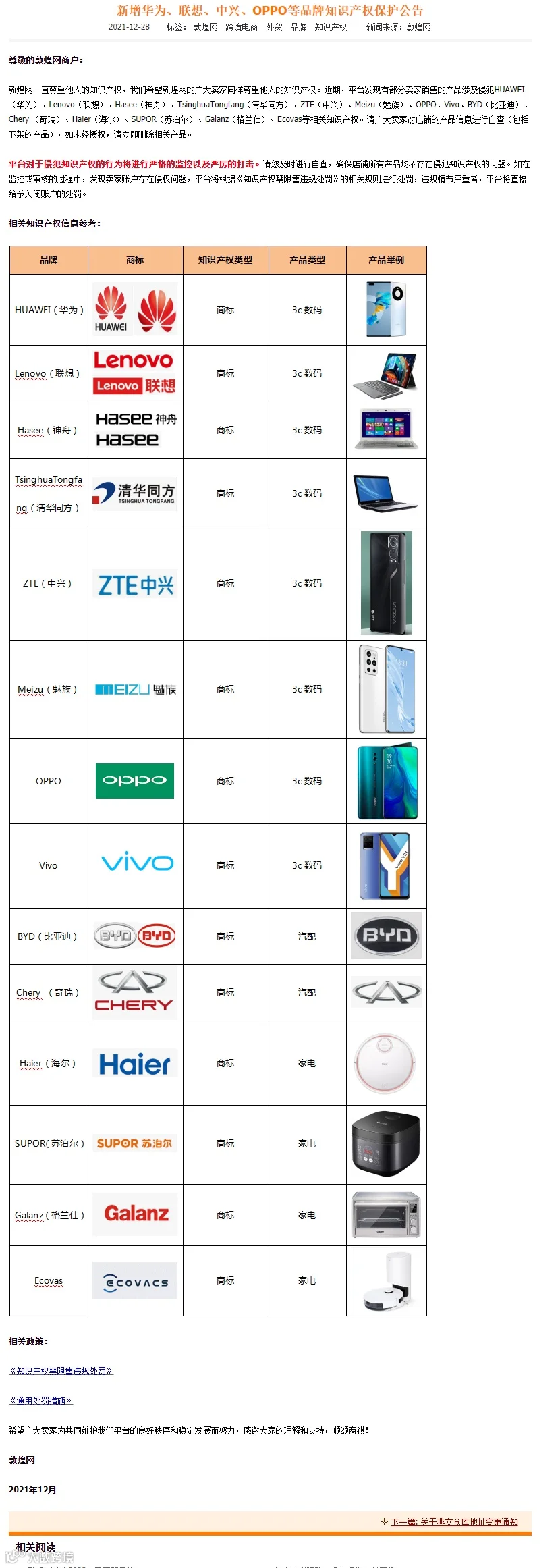This screenshot has height=1568, width=560.
Task: Select the 品牌 tag
Action: (298, 27)
